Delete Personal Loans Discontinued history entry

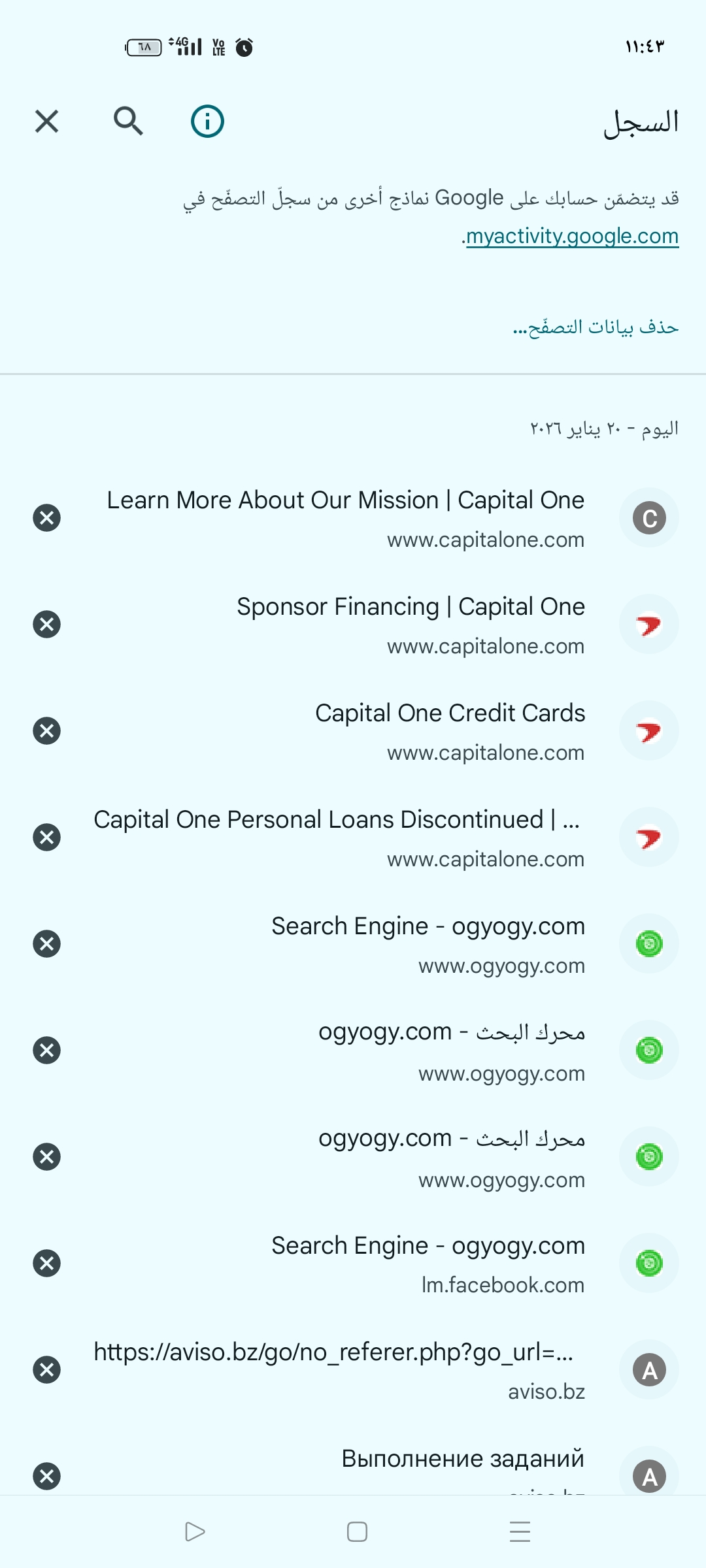46,838
